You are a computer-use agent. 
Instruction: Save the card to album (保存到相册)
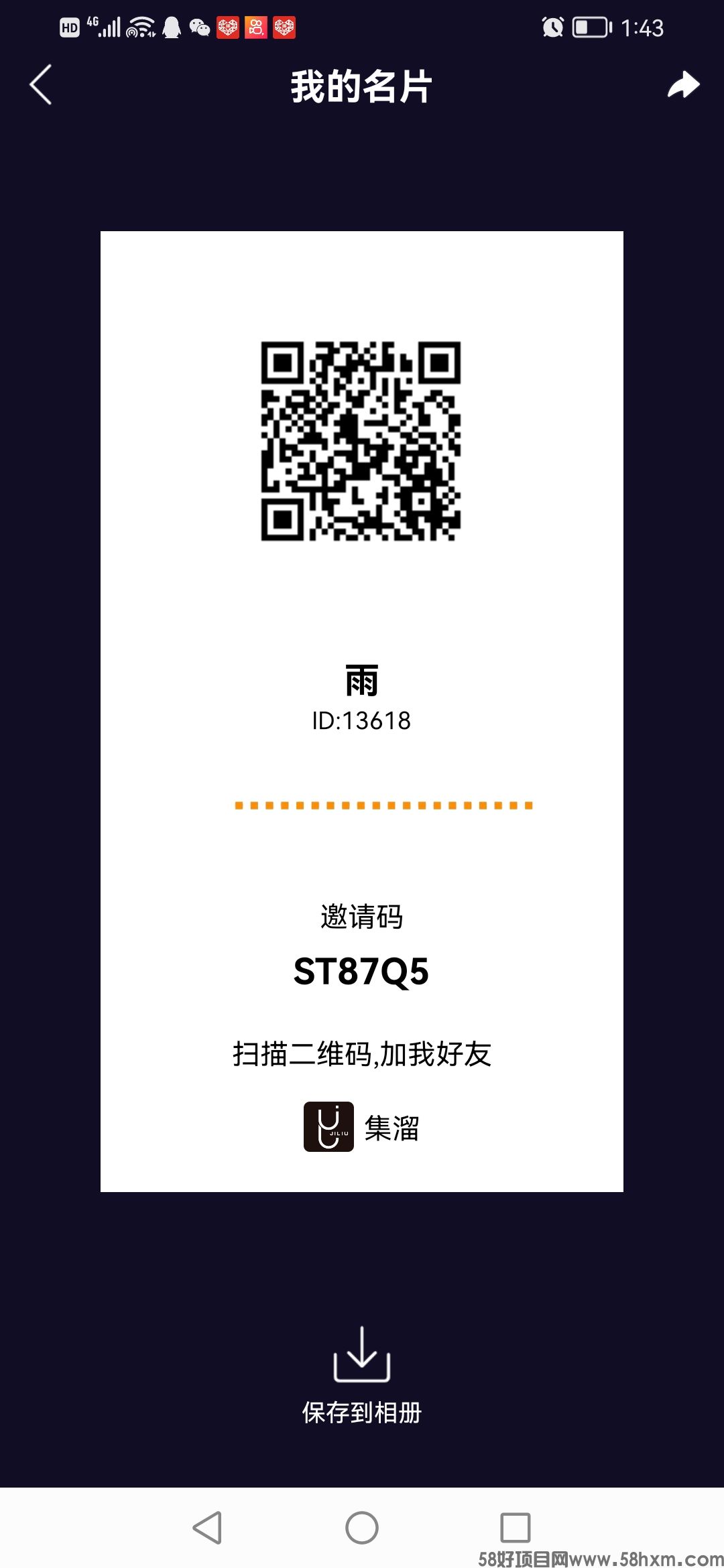[x=361, y=1374]
